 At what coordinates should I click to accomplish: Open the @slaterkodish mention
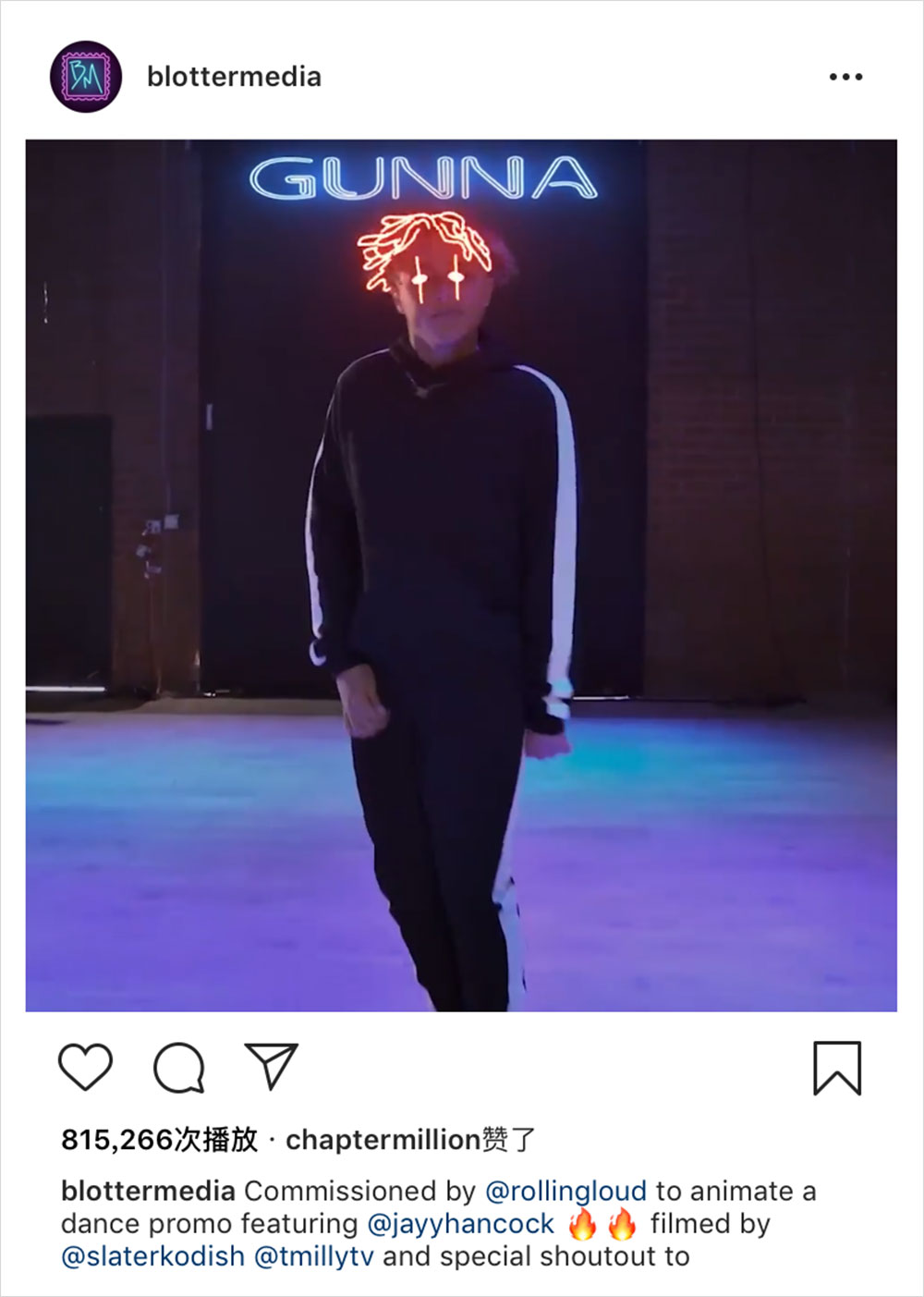(152, 1256)
